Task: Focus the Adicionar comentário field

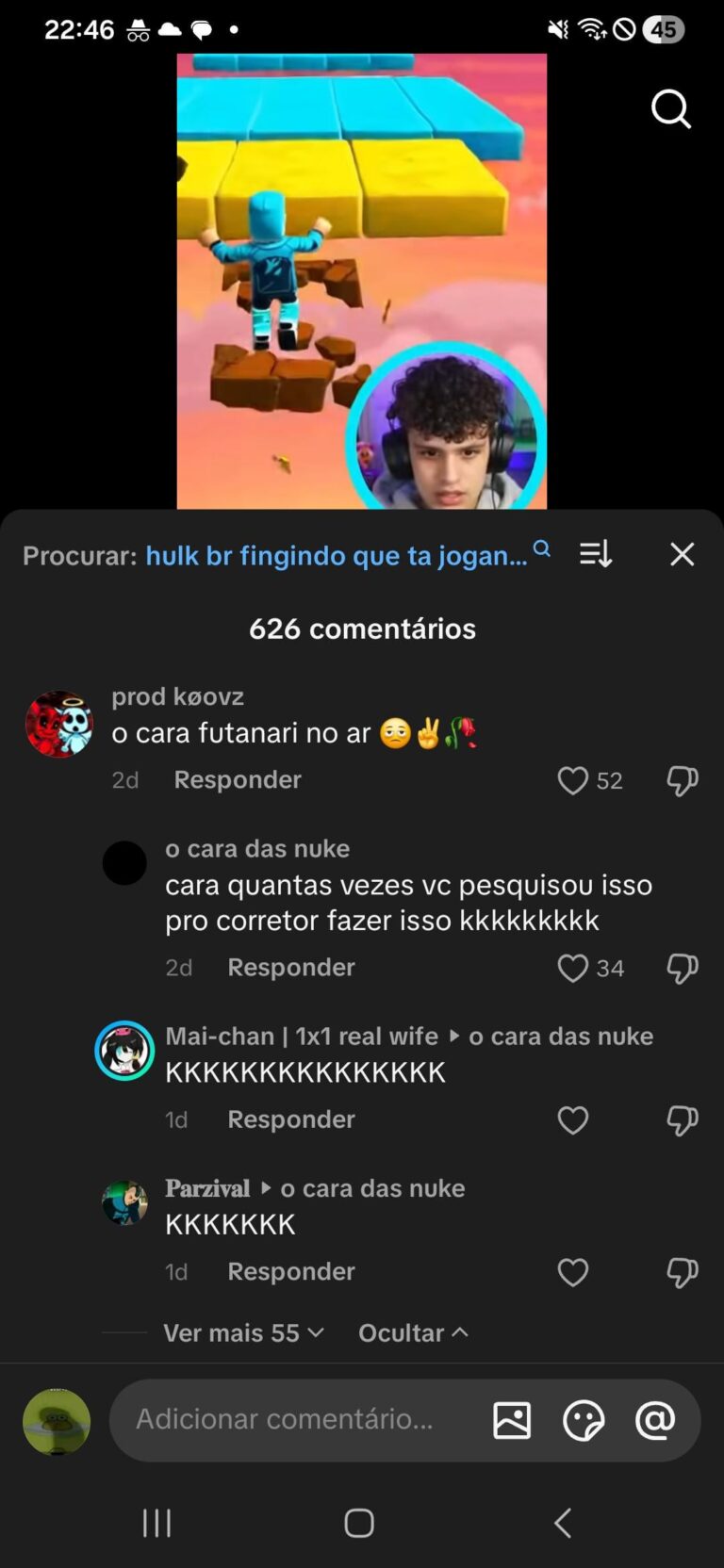Action: 292,1419
